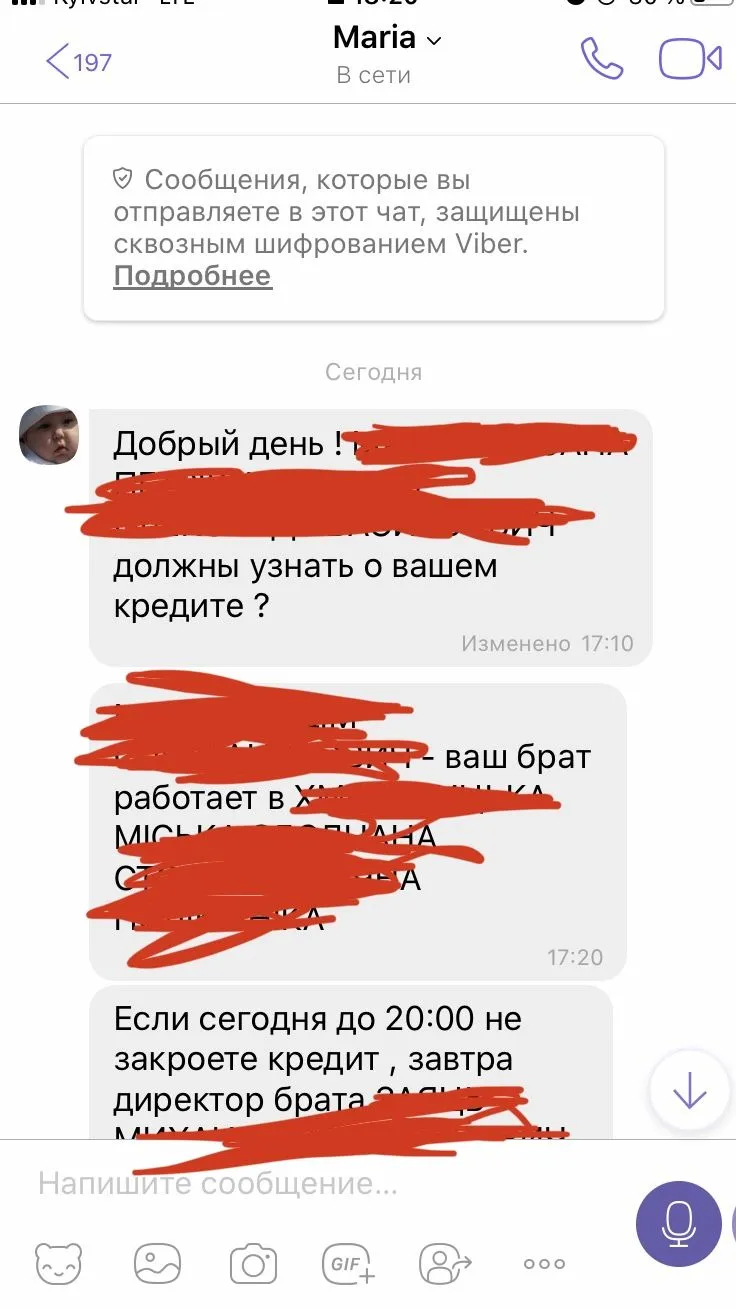The height and width of the screenshot is (1309, 736).
Task: Start a video call with Maria
Action: point(690,60)
